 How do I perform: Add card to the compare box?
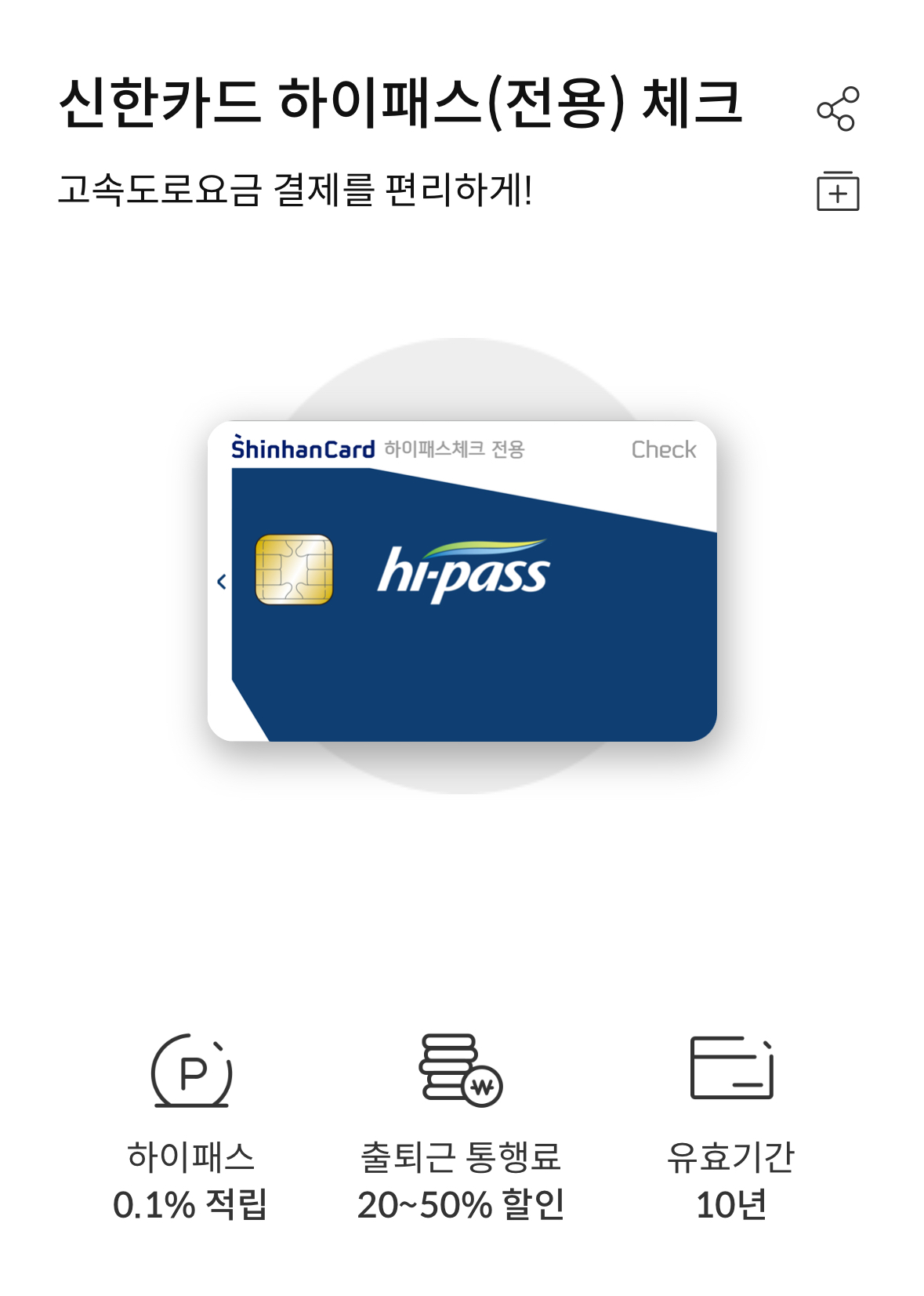(x=837, y=191)
